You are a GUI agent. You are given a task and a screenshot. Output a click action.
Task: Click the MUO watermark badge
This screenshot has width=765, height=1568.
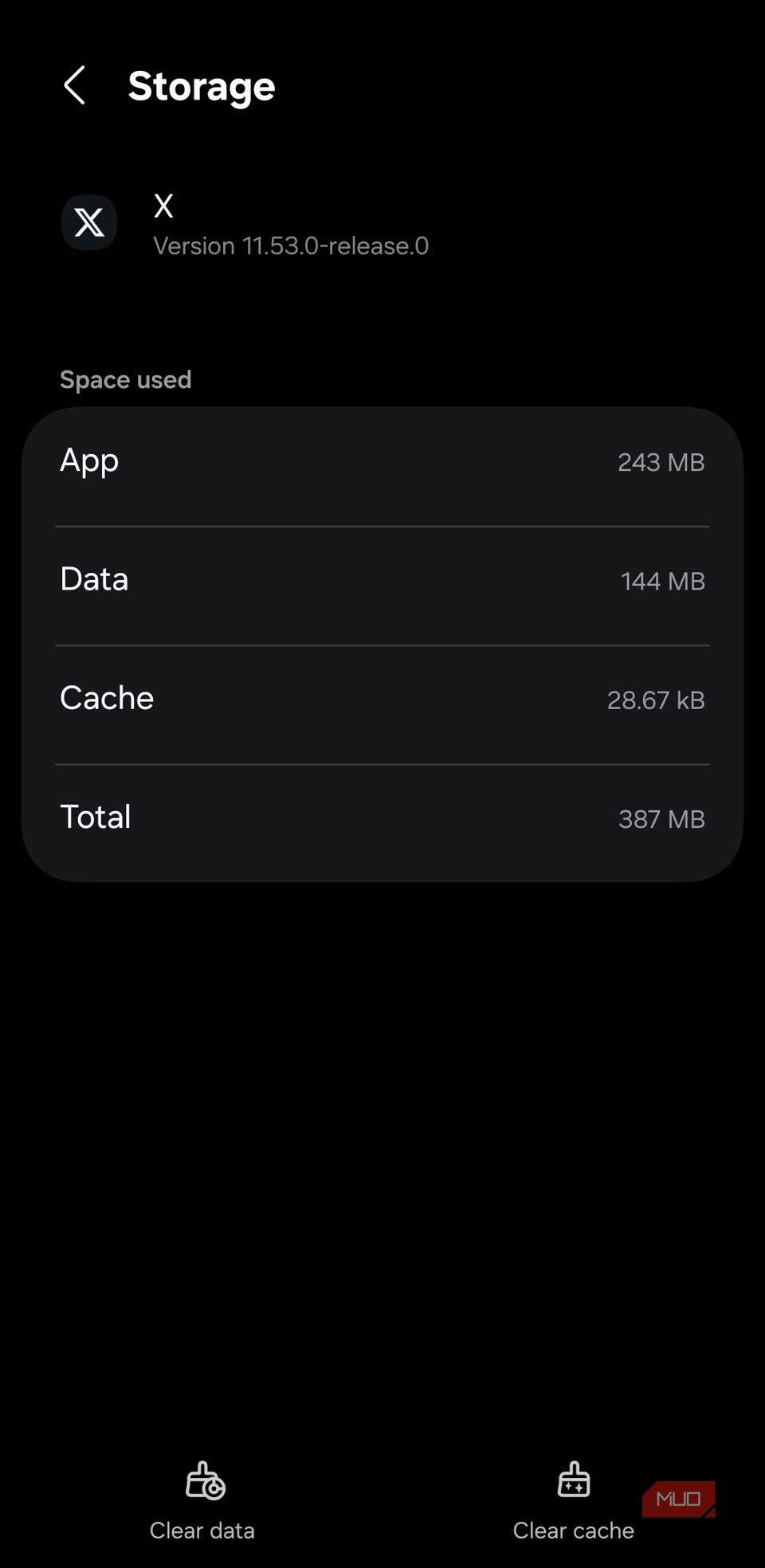tap(678, 1499)
